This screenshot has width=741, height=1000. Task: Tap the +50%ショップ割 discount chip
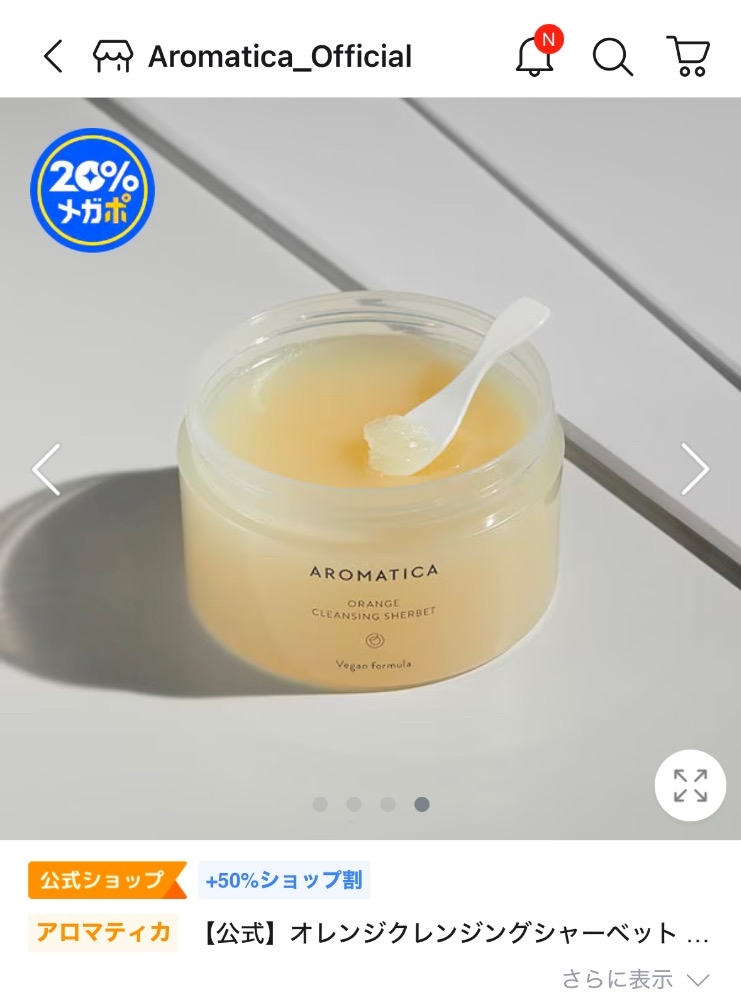click(x=283, y=881)
